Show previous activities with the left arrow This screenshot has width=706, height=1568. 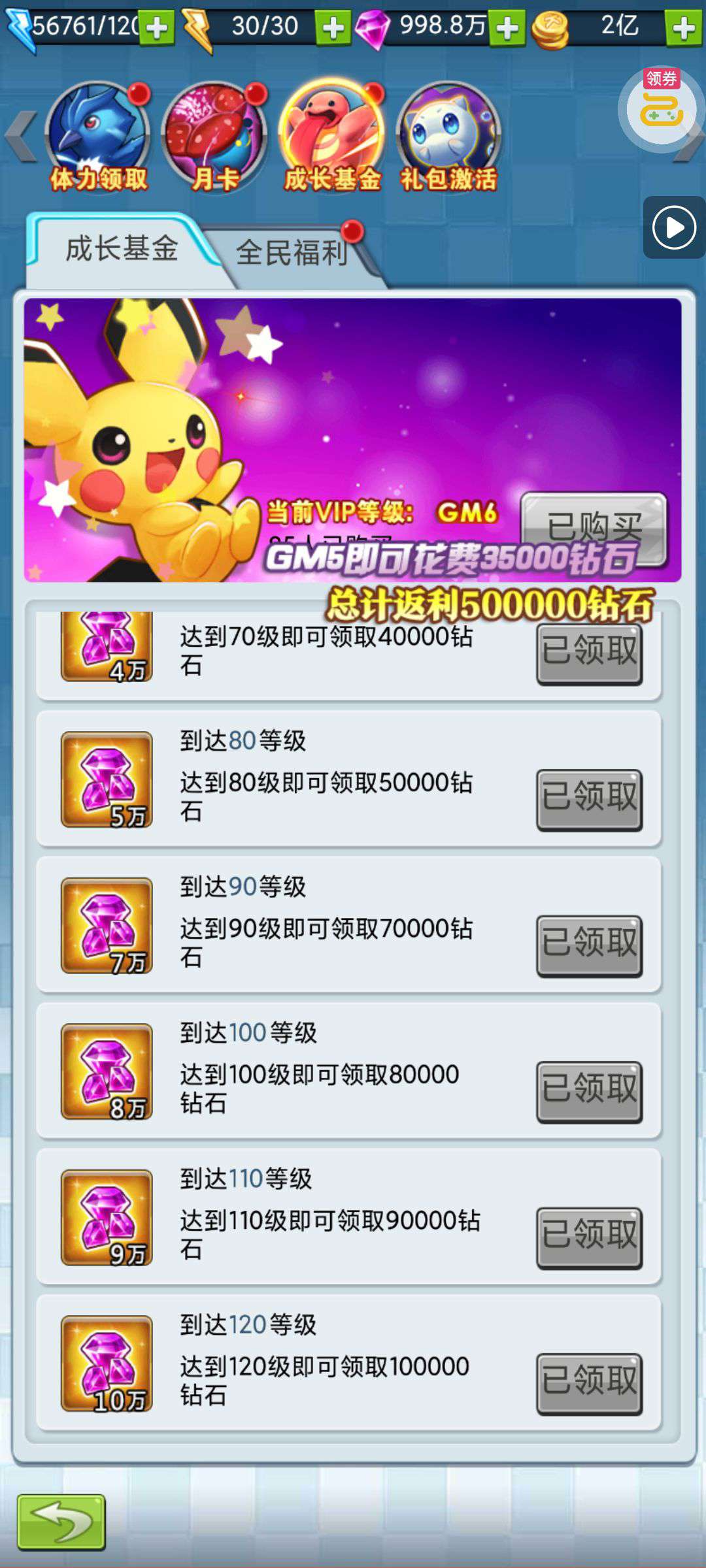pyautogui.click(x=21, y=136)
